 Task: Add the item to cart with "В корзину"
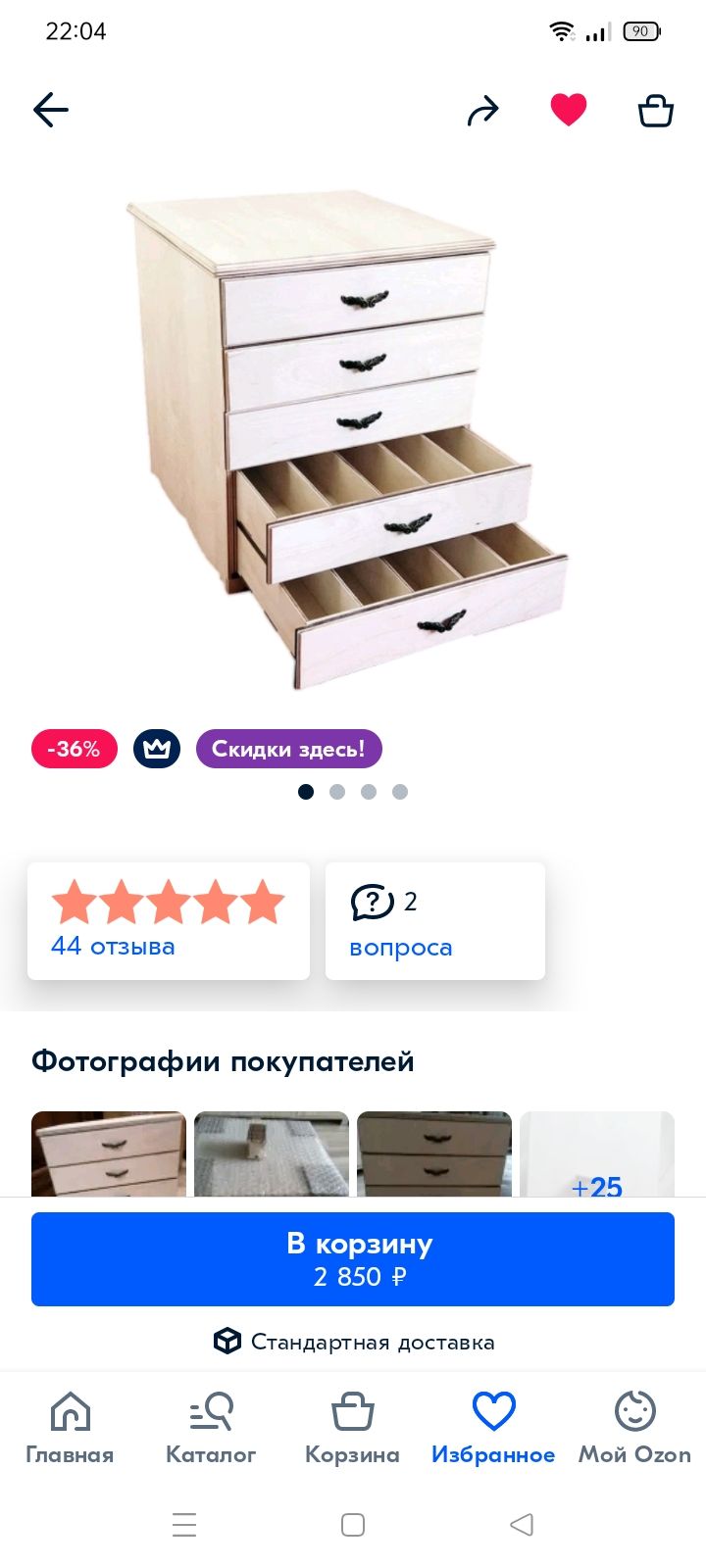click(x=353, y=1258)
